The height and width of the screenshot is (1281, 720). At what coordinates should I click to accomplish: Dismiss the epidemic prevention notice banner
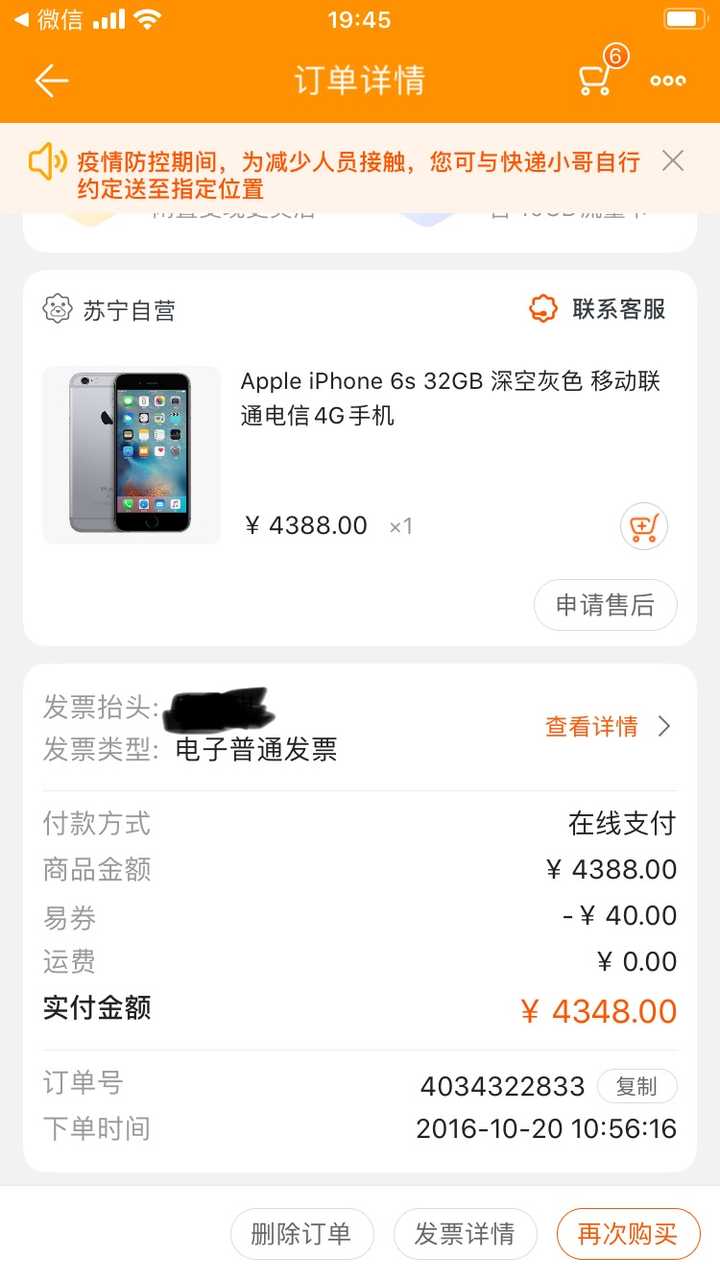673,160
